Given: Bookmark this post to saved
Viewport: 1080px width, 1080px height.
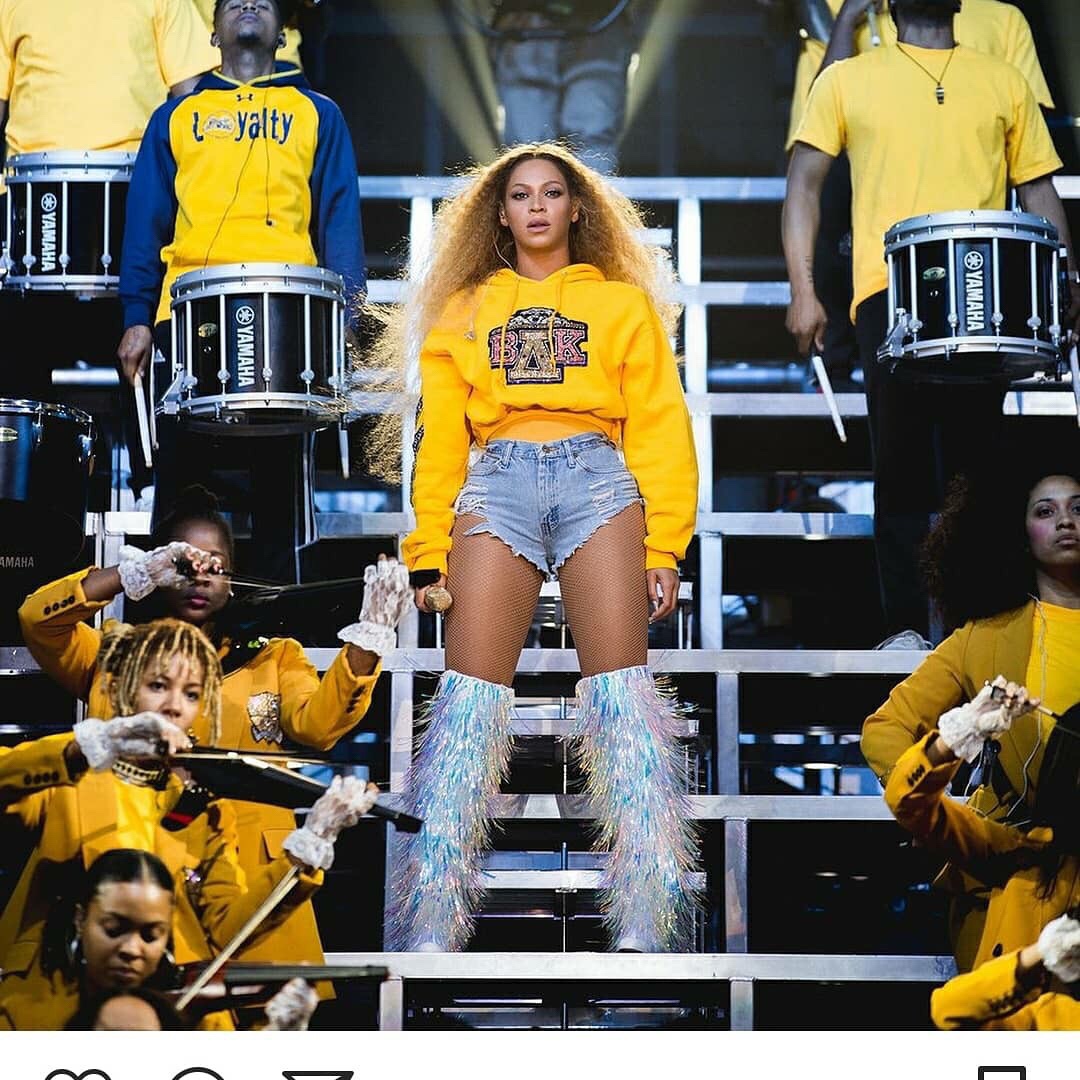Looking at the screenshot, I should coord(1001,1074).
